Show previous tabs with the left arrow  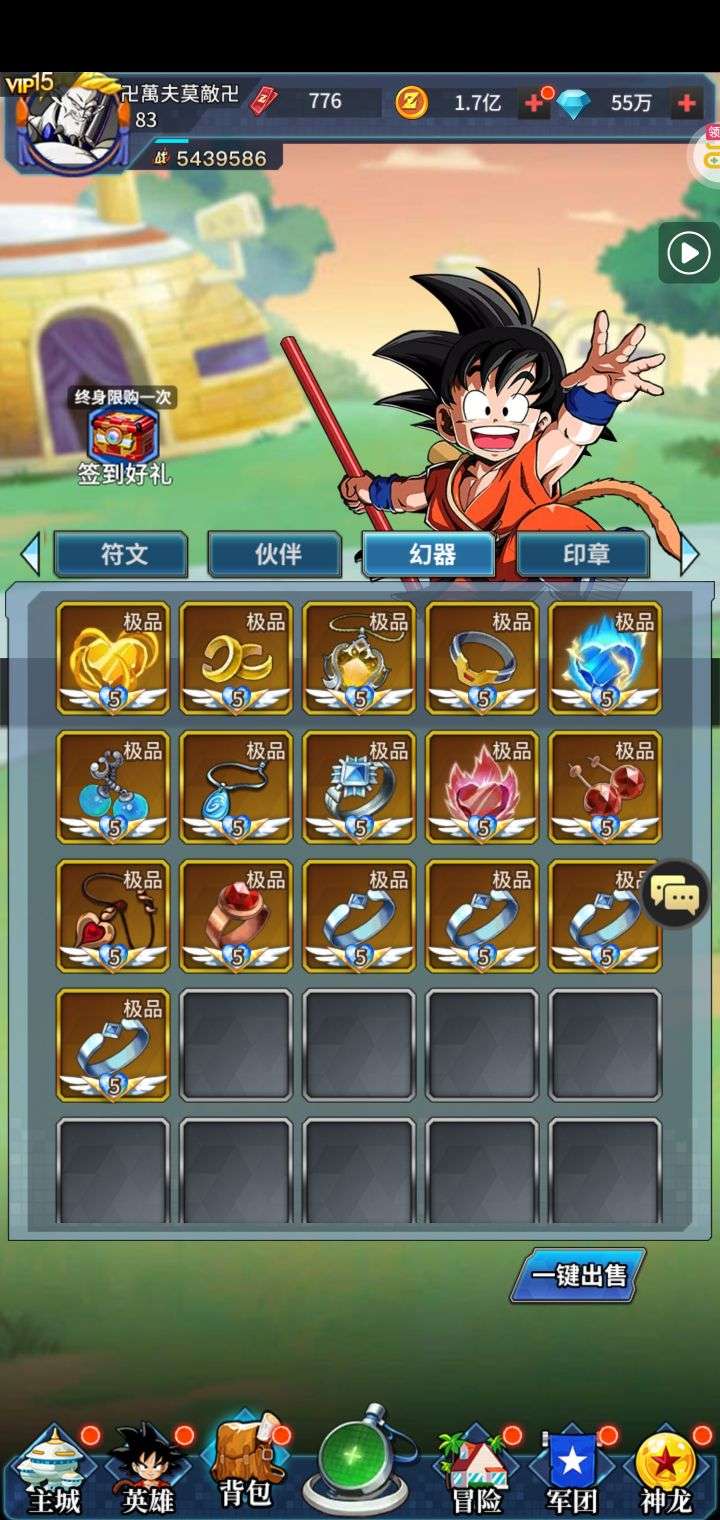tap(30, 555)
